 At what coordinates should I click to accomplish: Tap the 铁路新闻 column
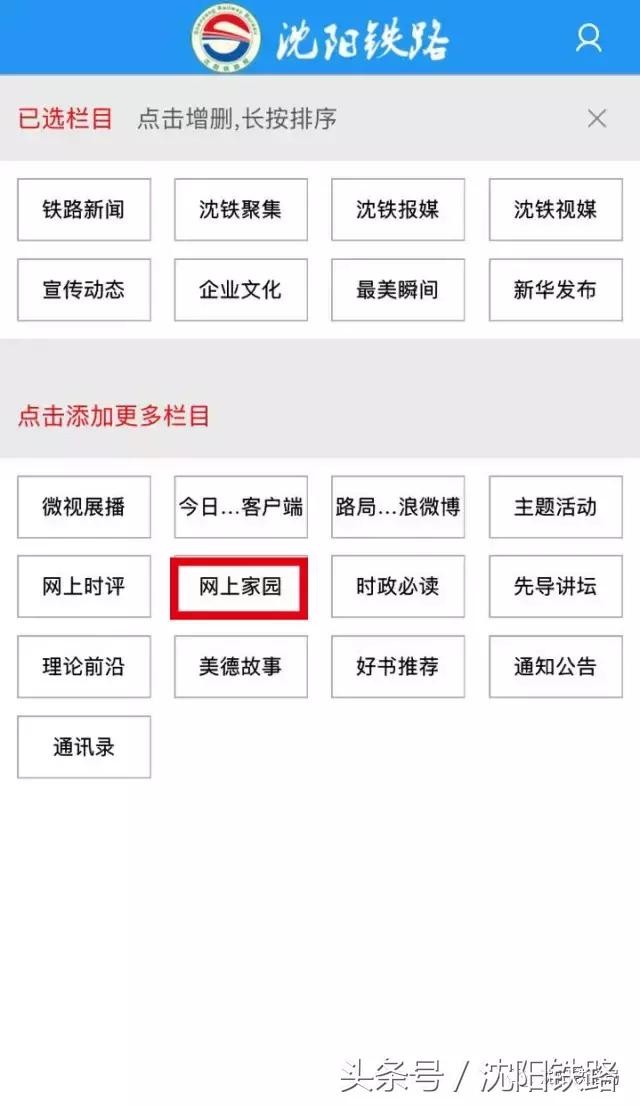click(x=84, y=210)
